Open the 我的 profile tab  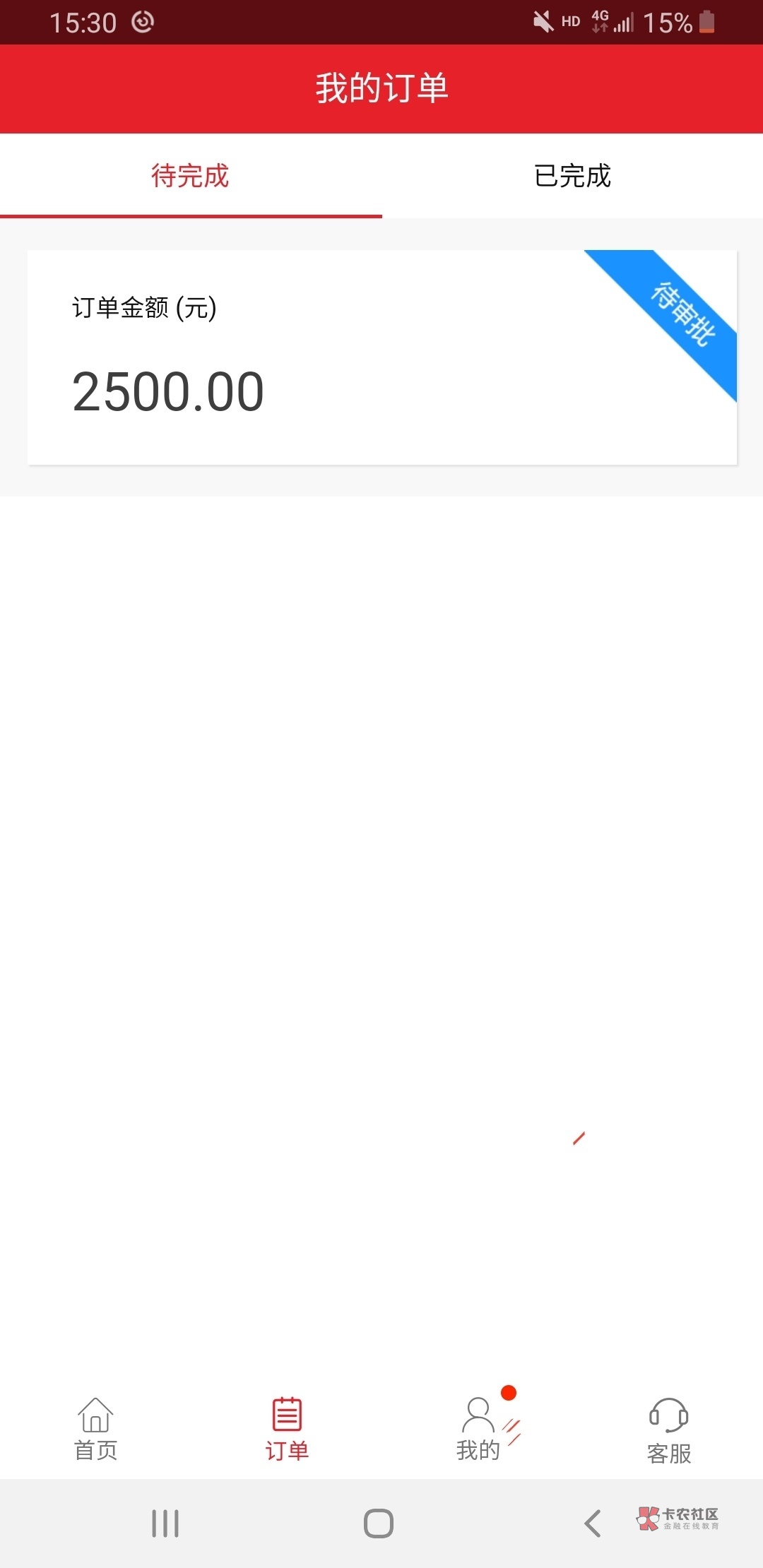point(478,1430)
